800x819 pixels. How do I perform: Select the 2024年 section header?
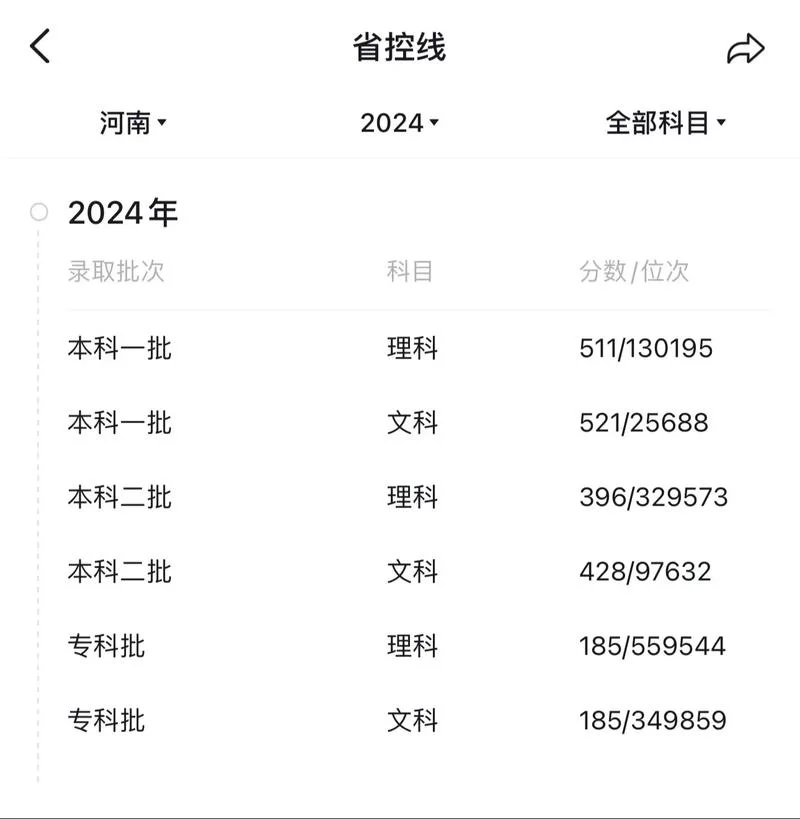(x=123, y=212)
